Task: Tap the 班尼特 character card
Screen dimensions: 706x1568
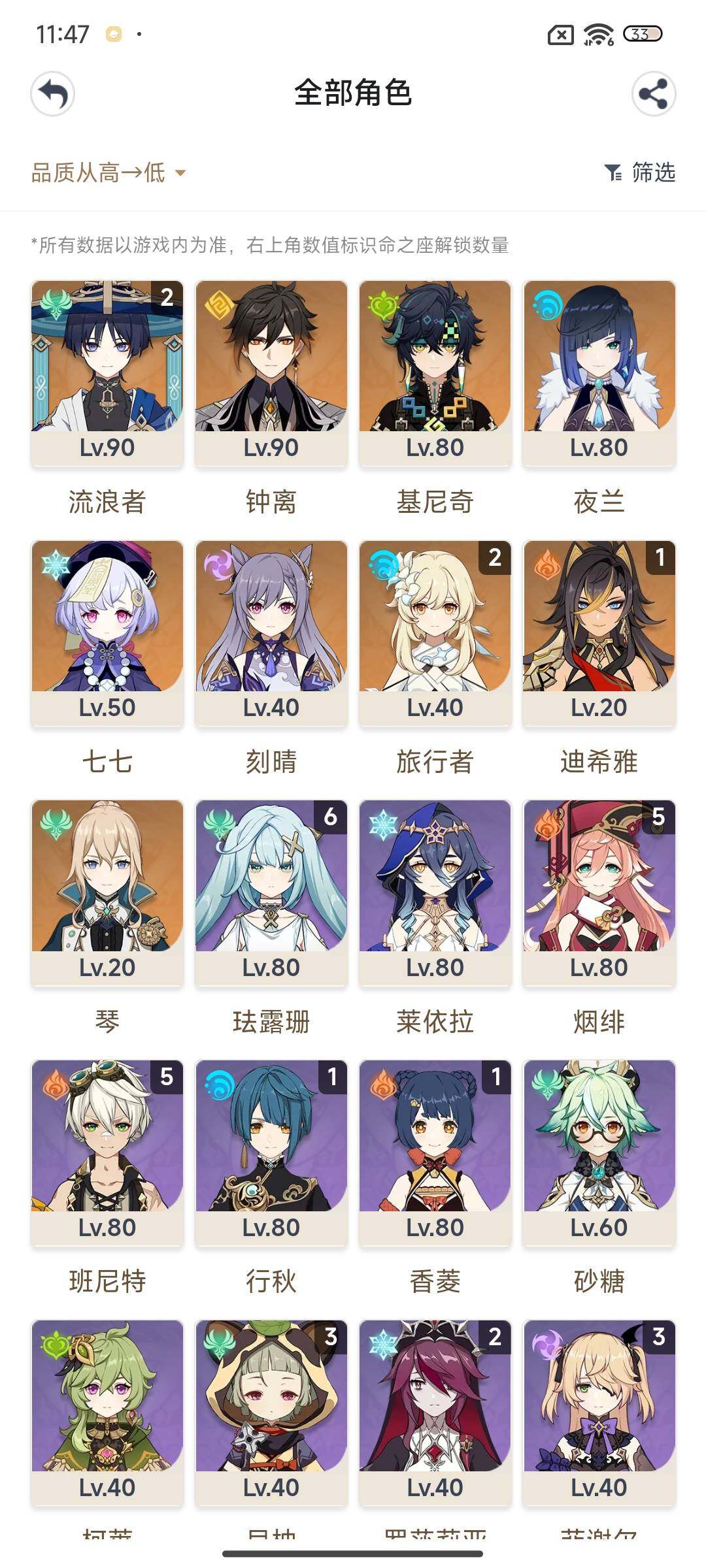Action: [107, 1152]
